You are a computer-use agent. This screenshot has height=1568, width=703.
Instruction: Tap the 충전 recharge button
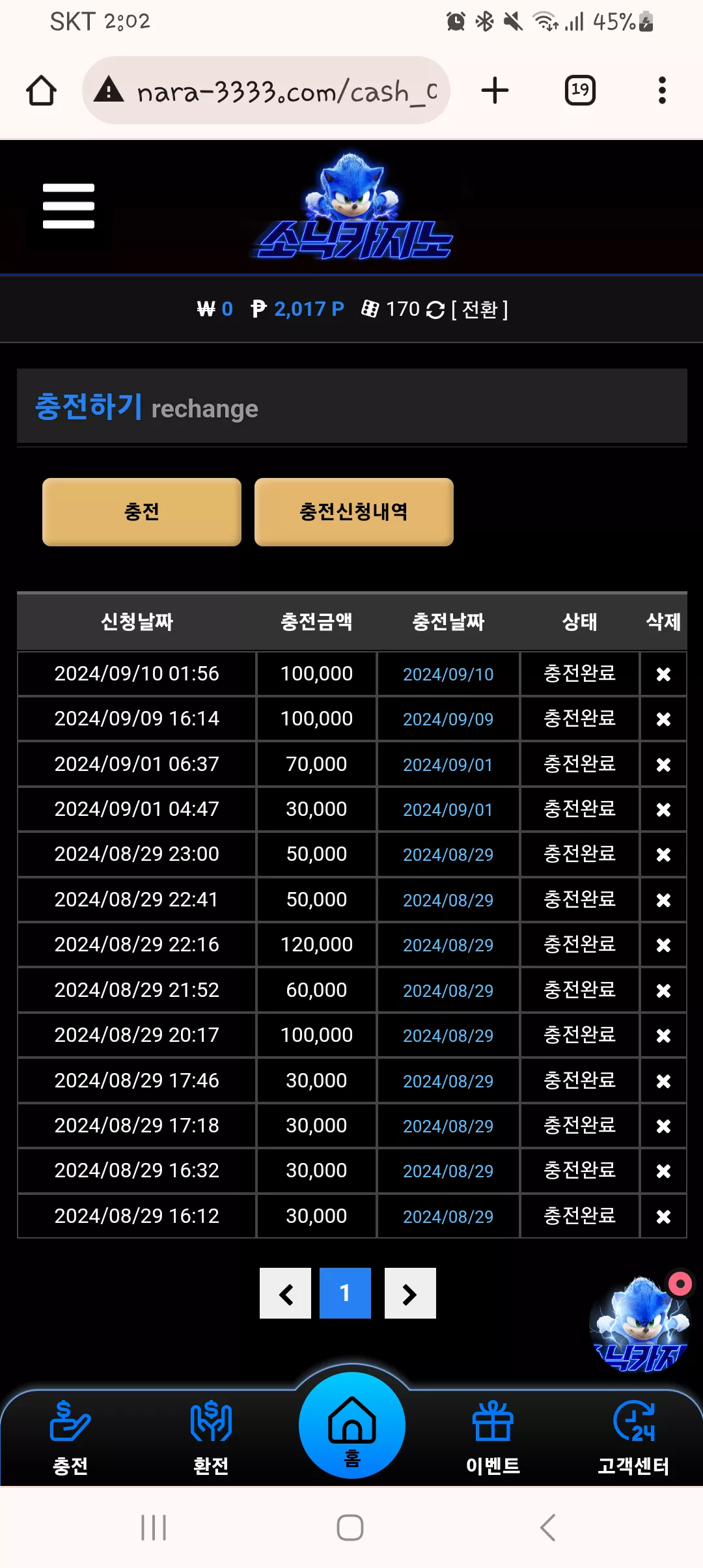pos(141,512)
